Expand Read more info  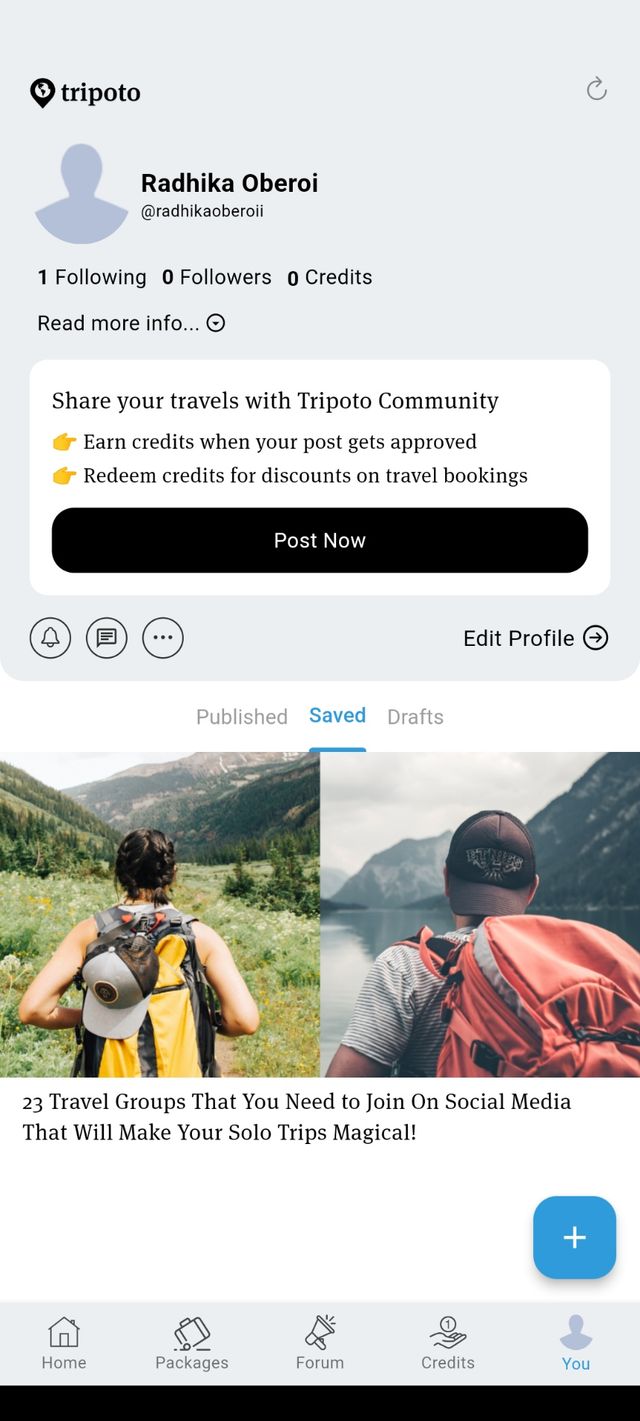tap(131, 323)
